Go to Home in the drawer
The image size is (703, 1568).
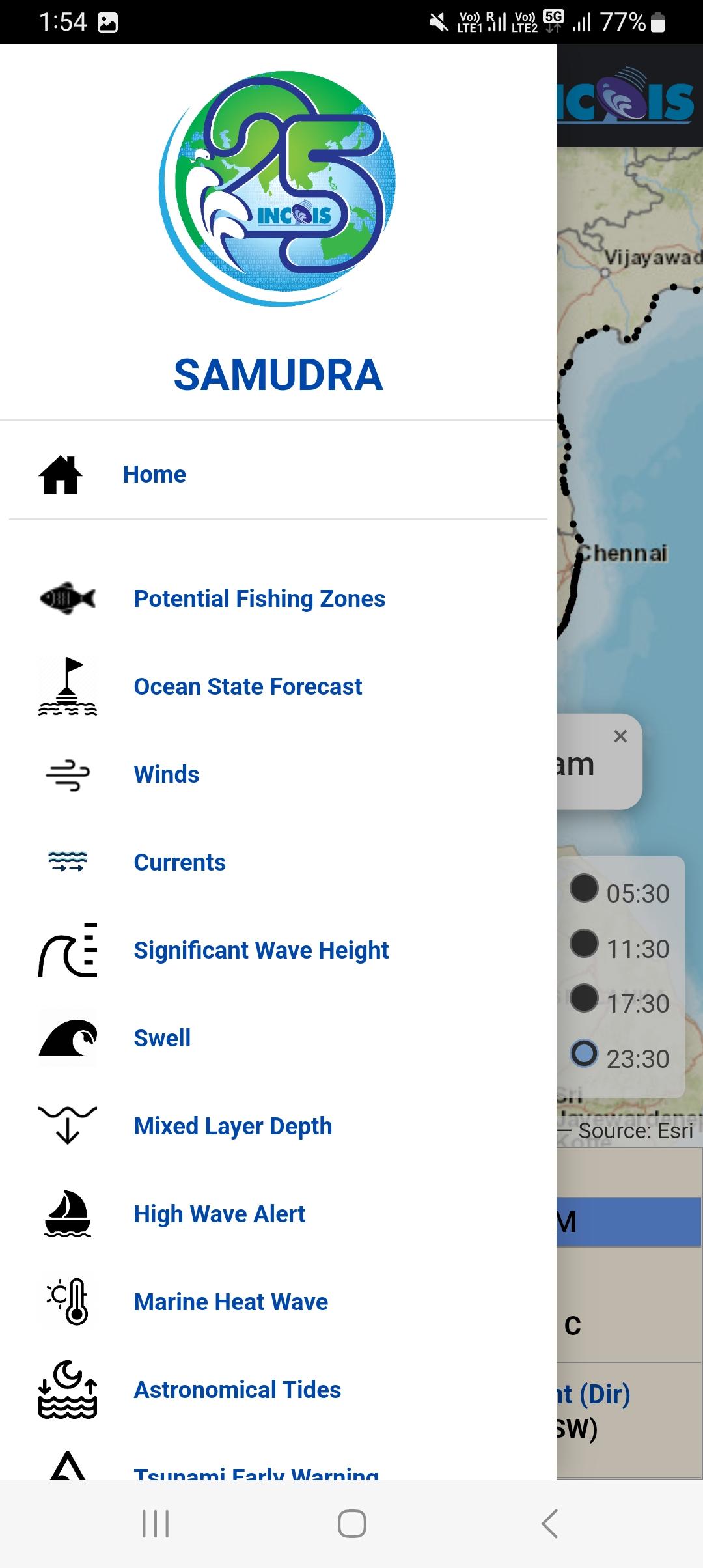click(x=154, y=474)
